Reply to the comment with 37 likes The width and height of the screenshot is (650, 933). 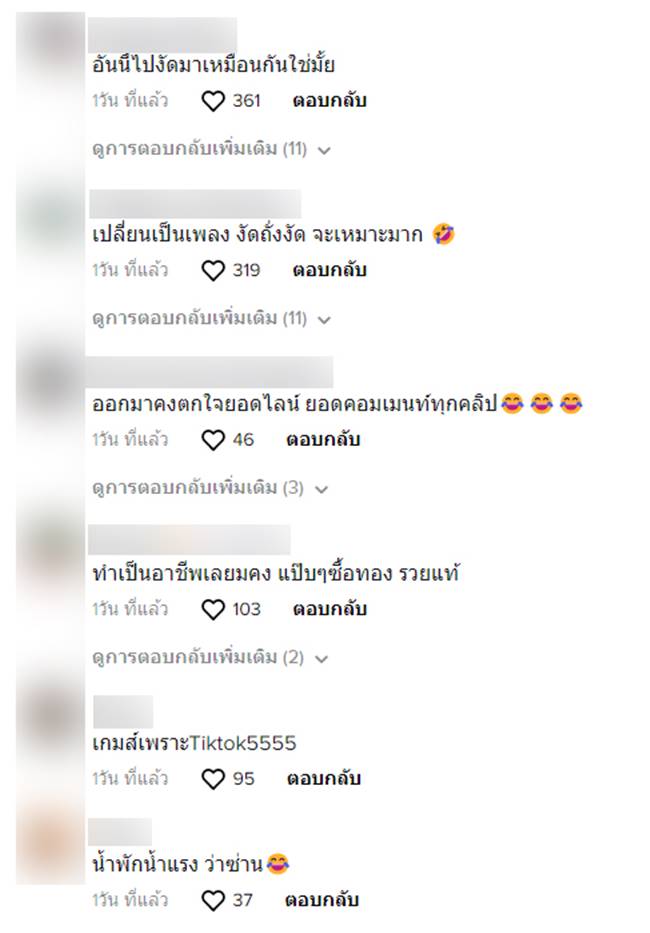pos(321,900)
